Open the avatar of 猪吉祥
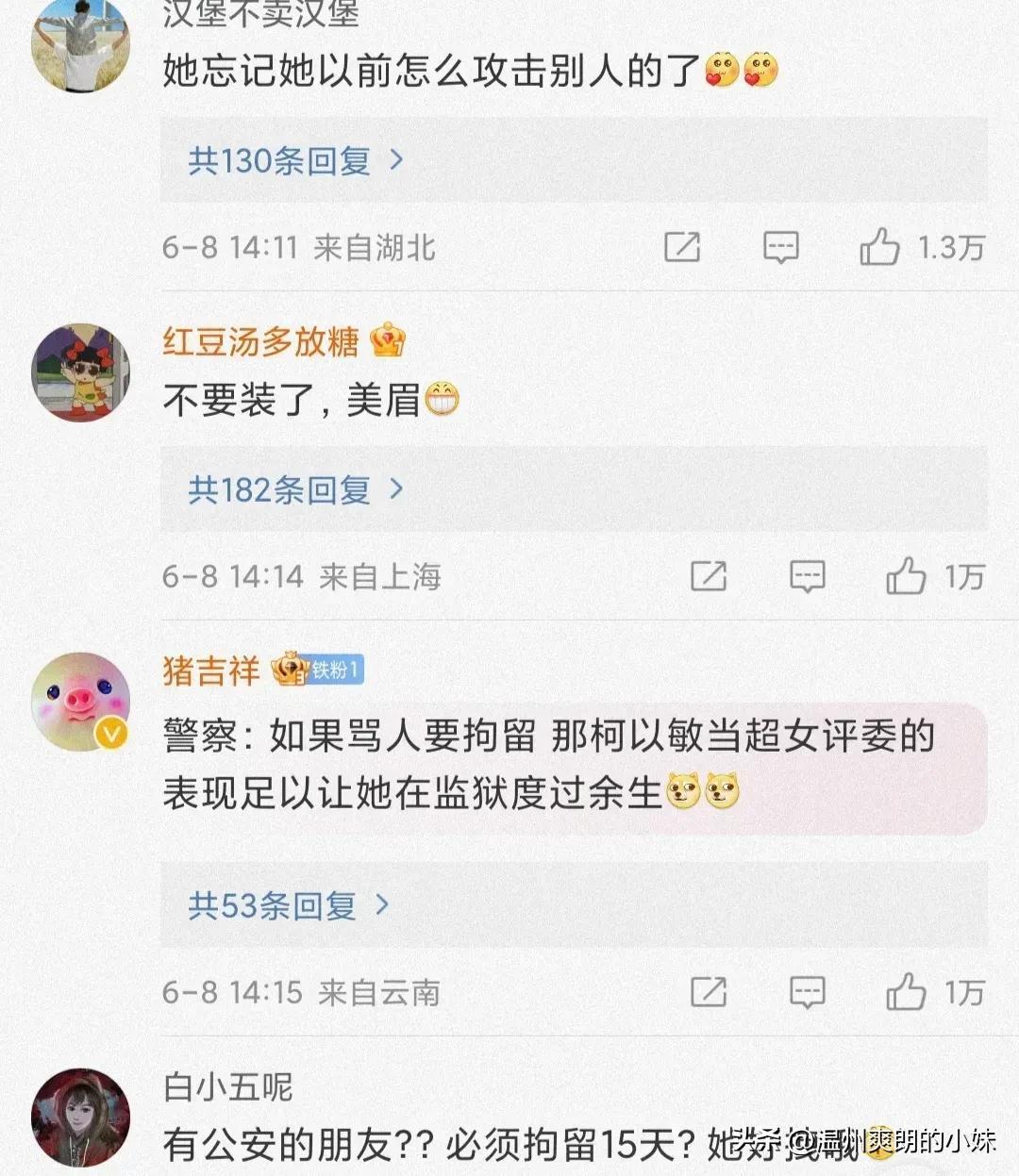Viewport: 1019px width, 1176px height. point(80,701)
